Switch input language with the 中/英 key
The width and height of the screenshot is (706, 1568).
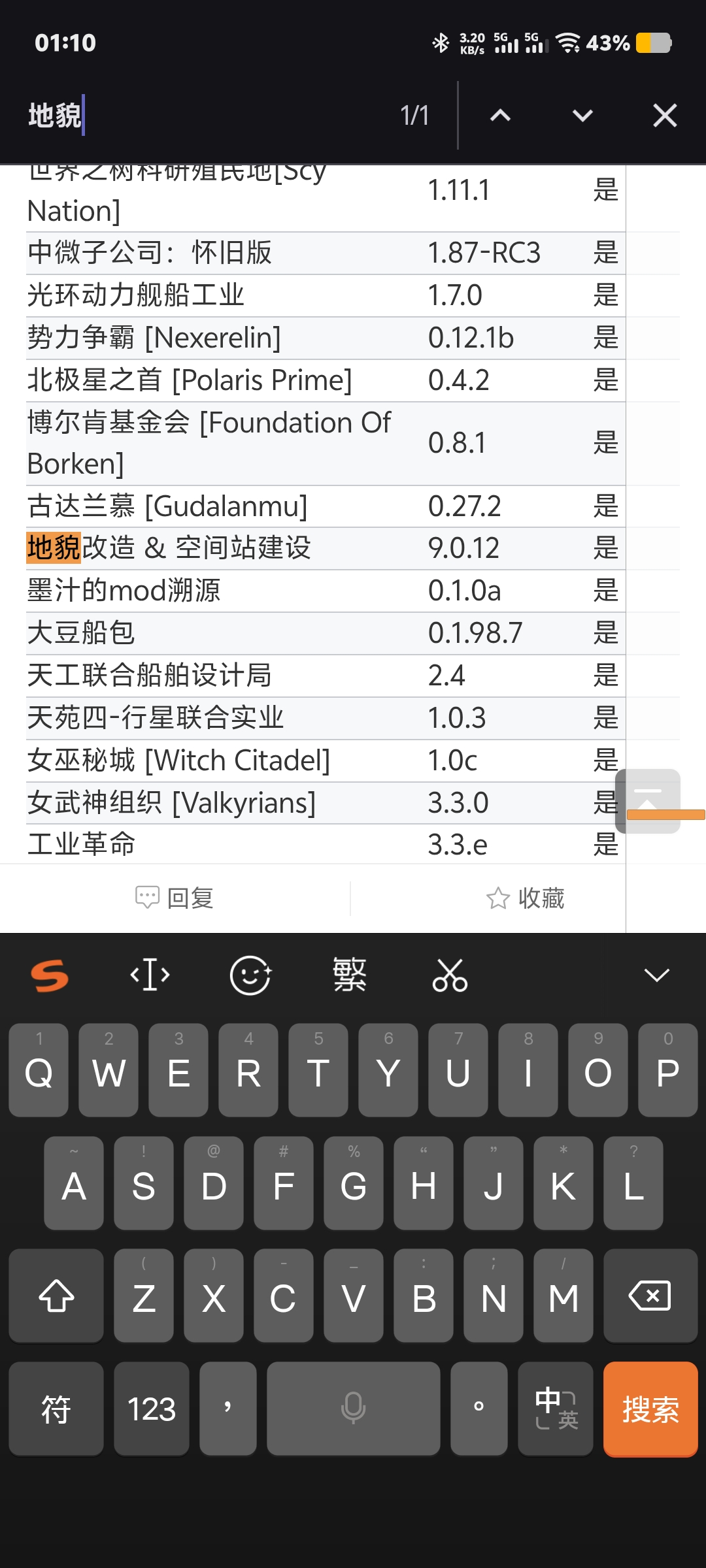pyautogui.click(x=556, y=1409)
